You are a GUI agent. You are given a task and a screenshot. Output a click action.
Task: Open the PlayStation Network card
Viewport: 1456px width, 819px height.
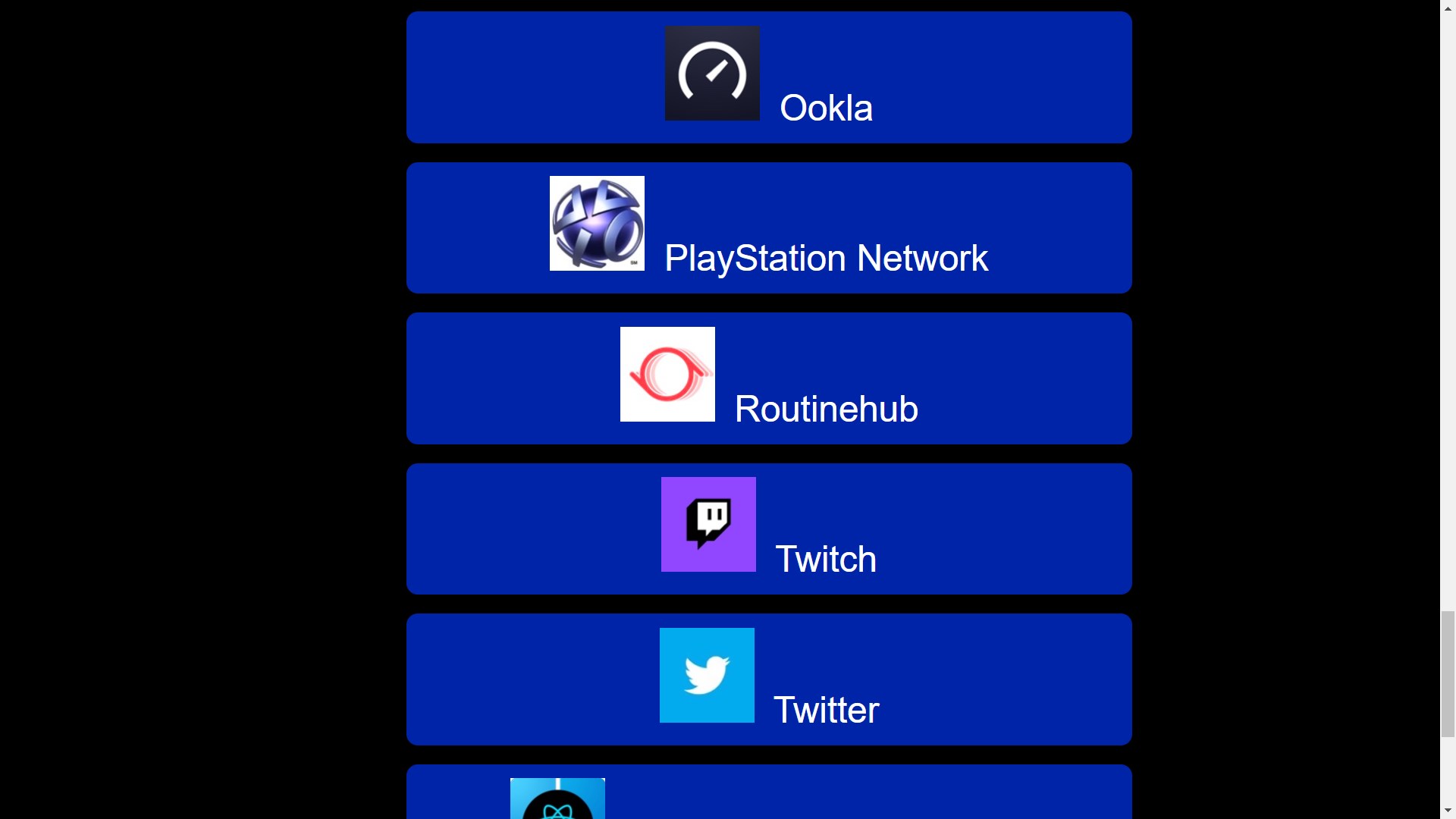(x=769, y=227)
